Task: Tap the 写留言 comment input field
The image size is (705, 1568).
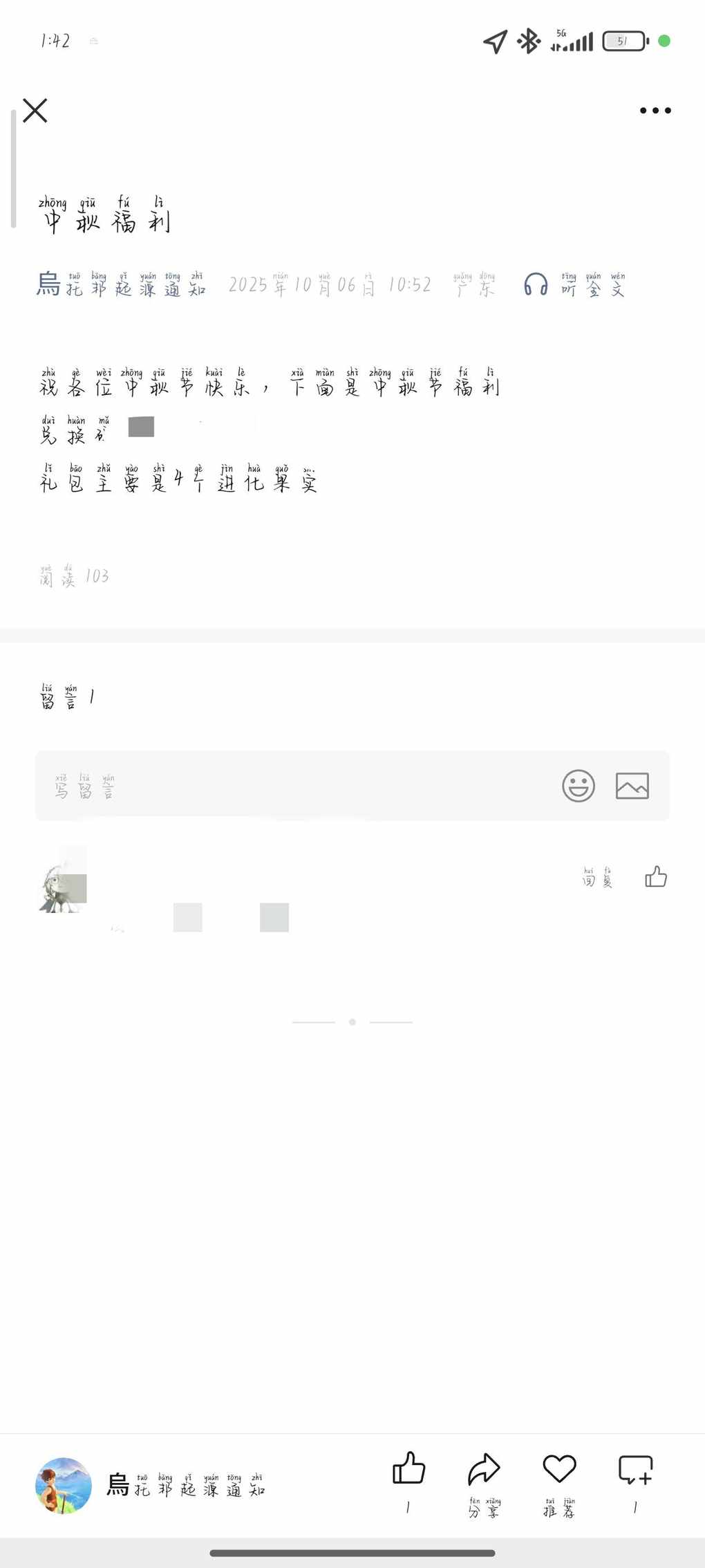Action: click(x=290, y=786)
